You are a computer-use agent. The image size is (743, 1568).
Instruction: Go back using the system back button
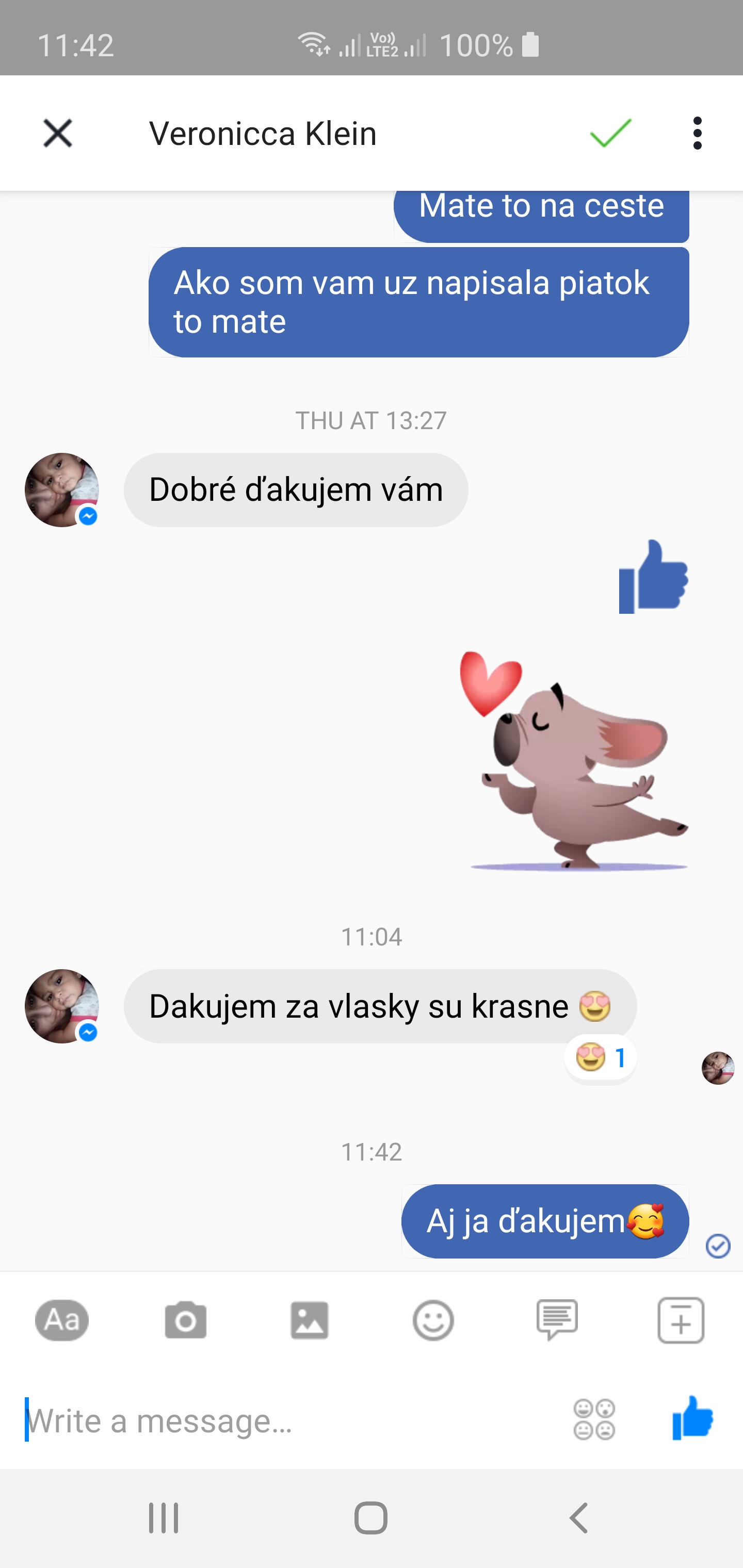pyautogui.click(x=578, y=1517)
